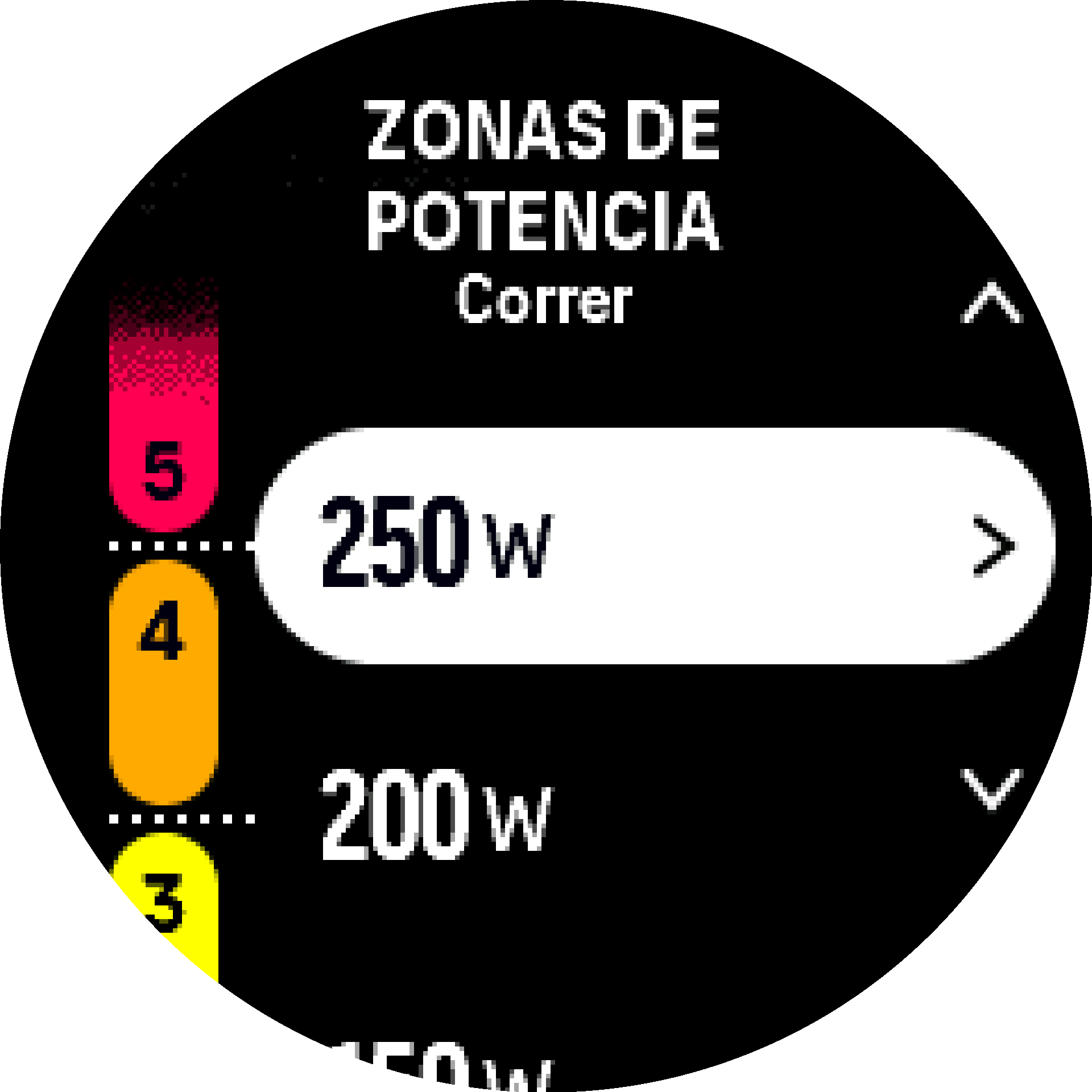Open the highlighted 250 W zone setting

tap(654, 545)
